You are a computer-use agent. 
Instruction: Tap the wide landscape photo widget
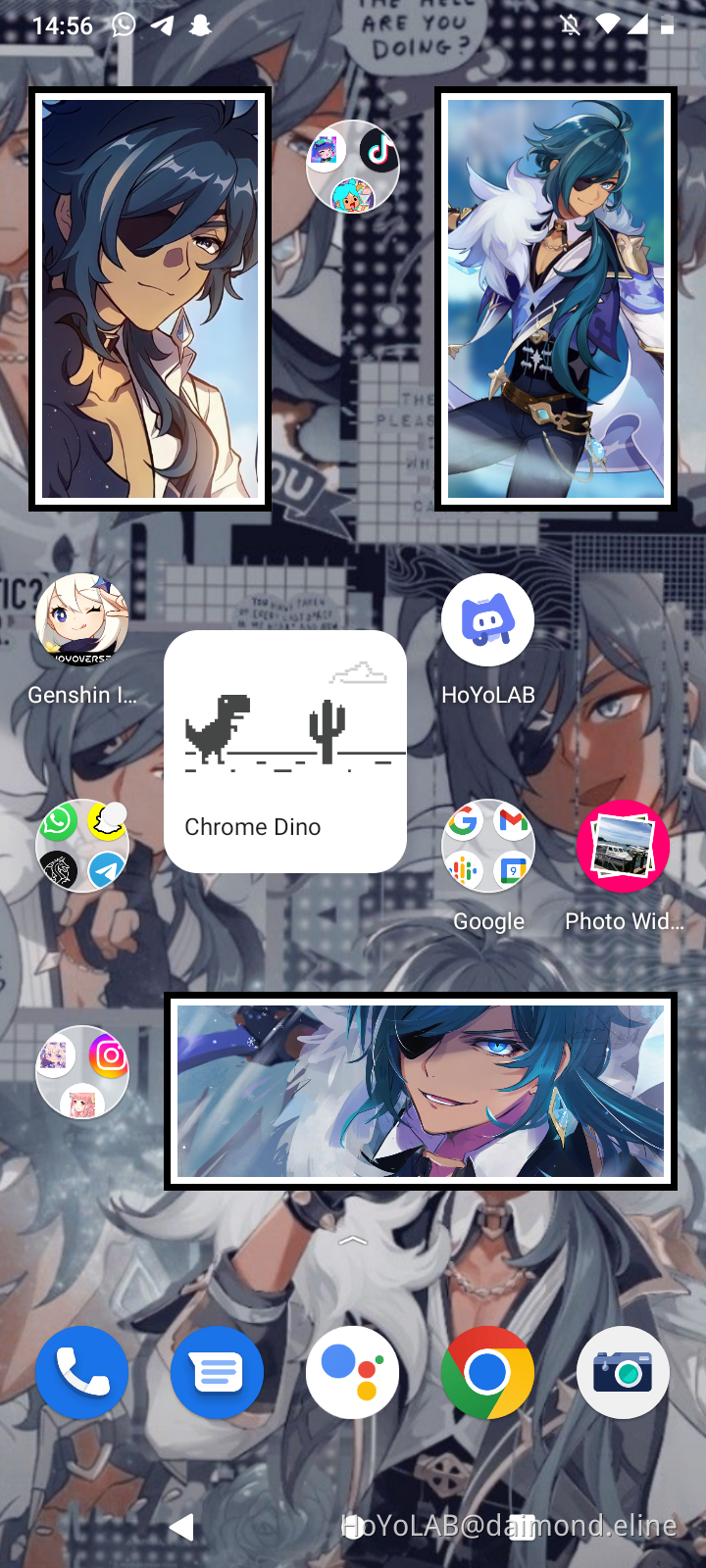421,1092
